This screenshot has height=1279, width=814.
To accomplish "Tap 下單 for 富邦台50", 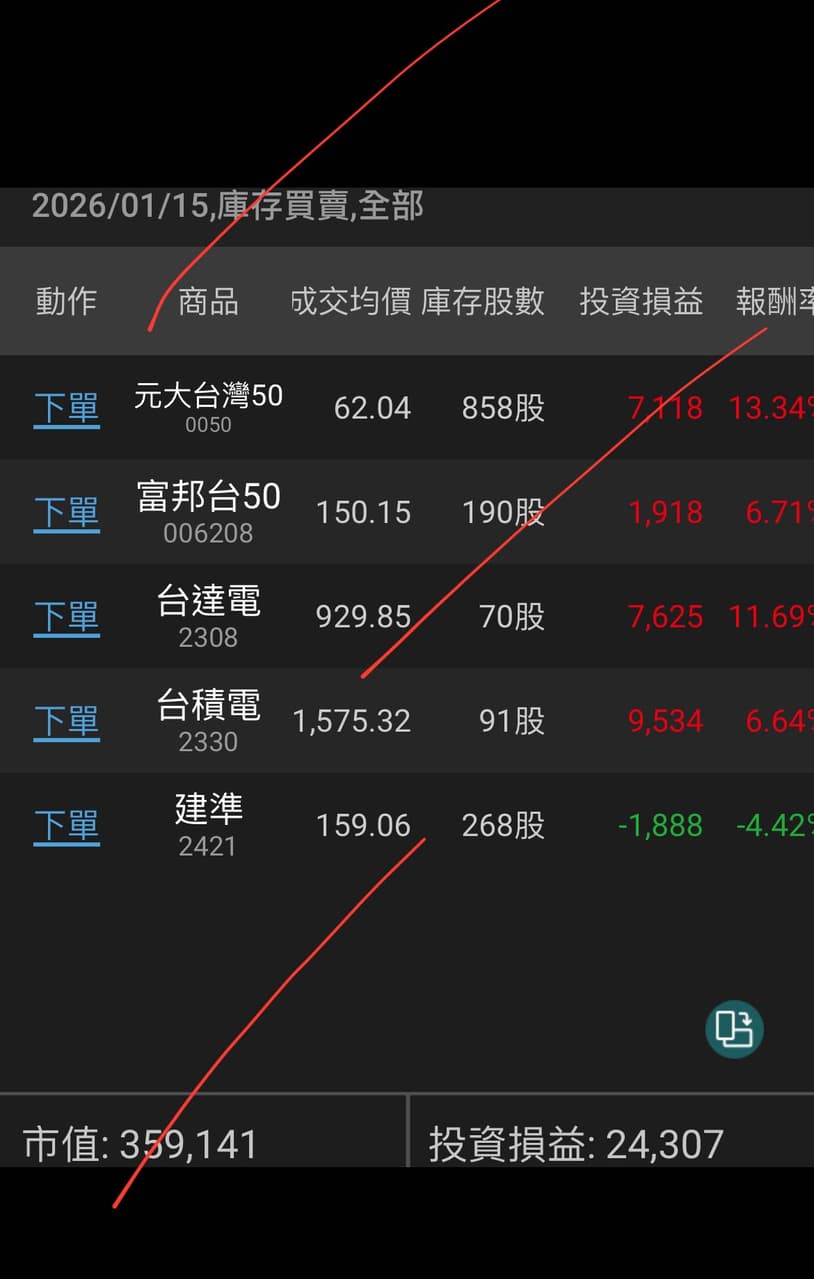I will click(66, 513).
